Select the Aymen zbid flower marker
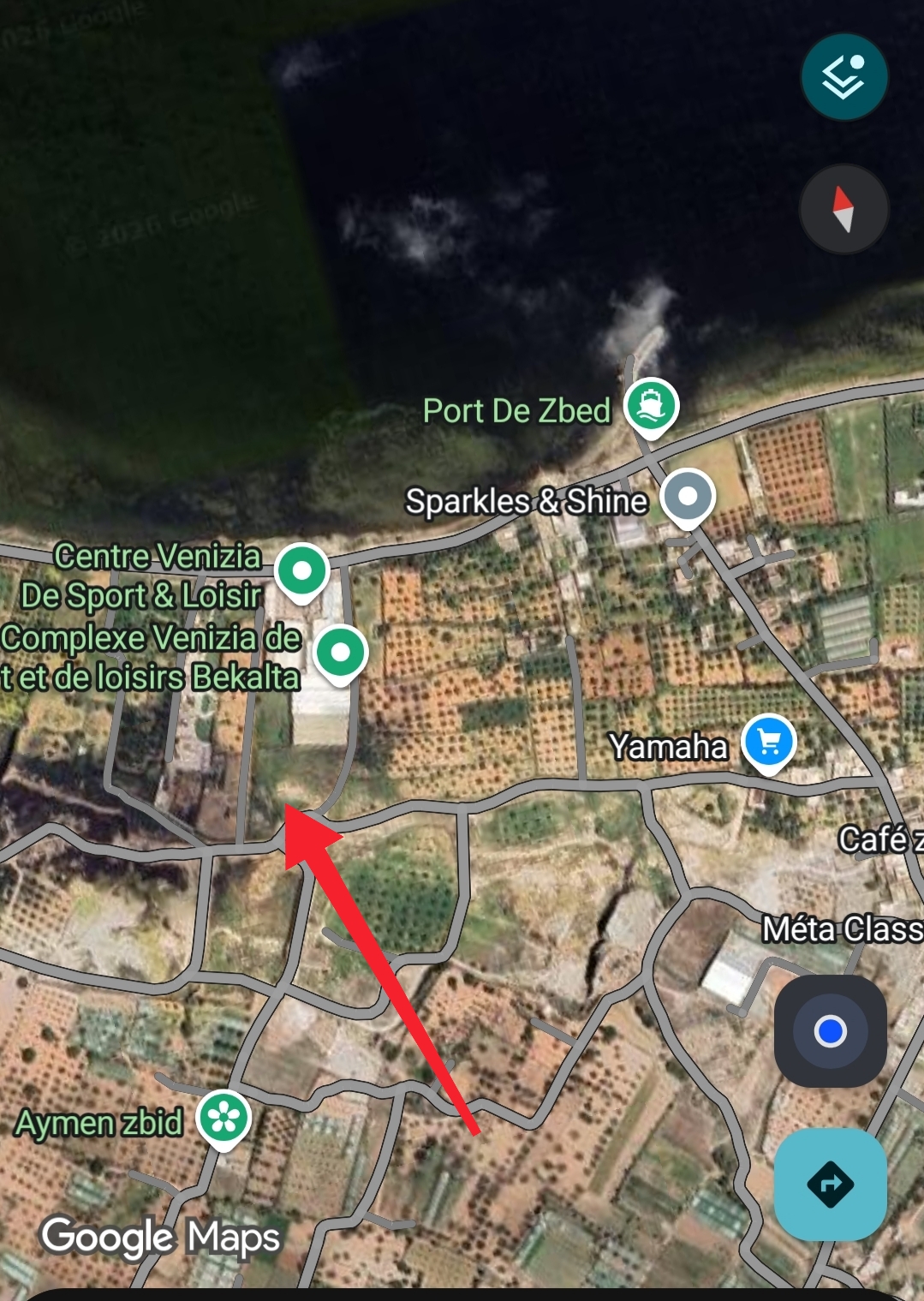 click(222, 1115)
